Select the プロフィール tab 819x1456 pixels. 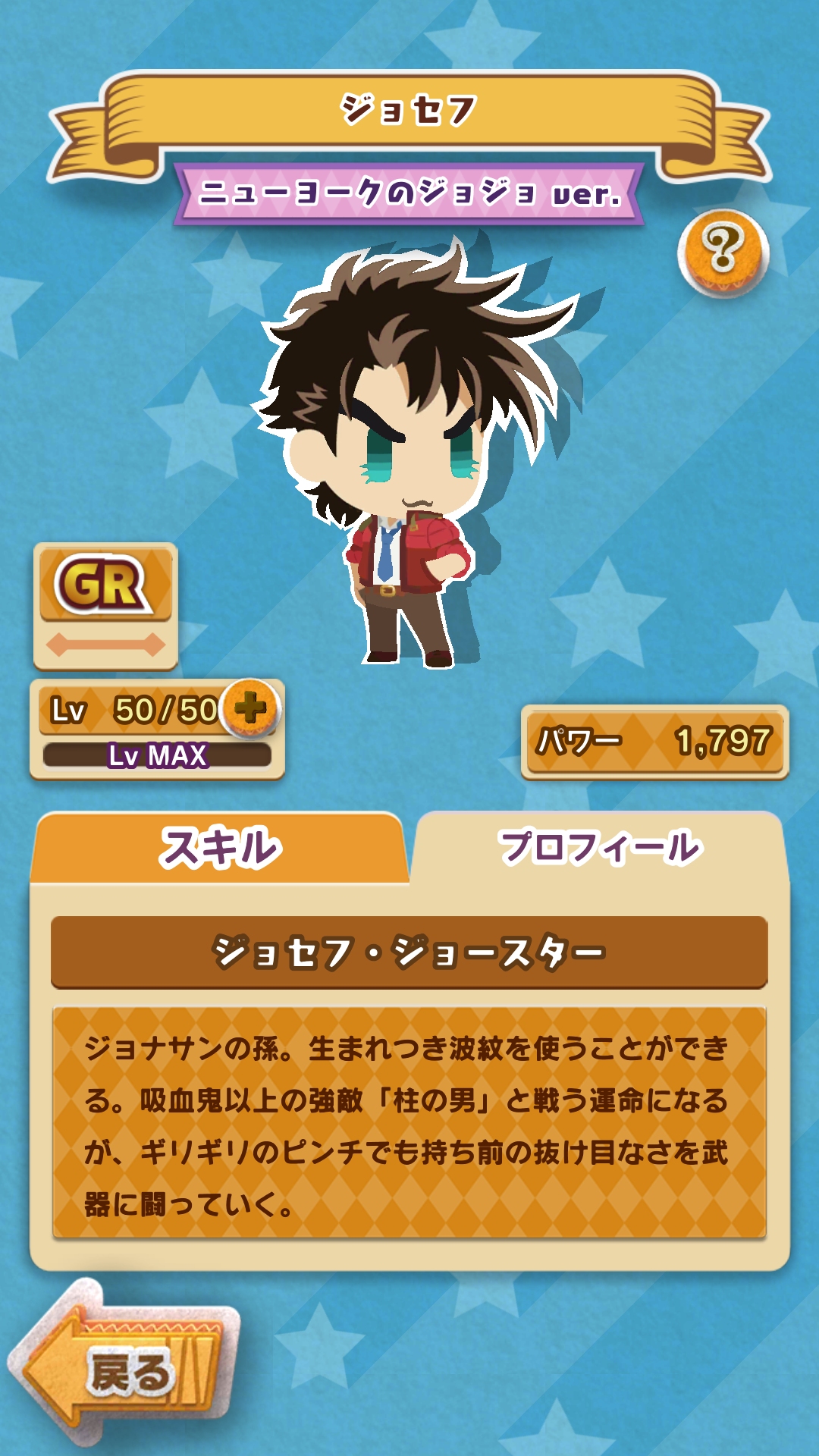(599, 848)
